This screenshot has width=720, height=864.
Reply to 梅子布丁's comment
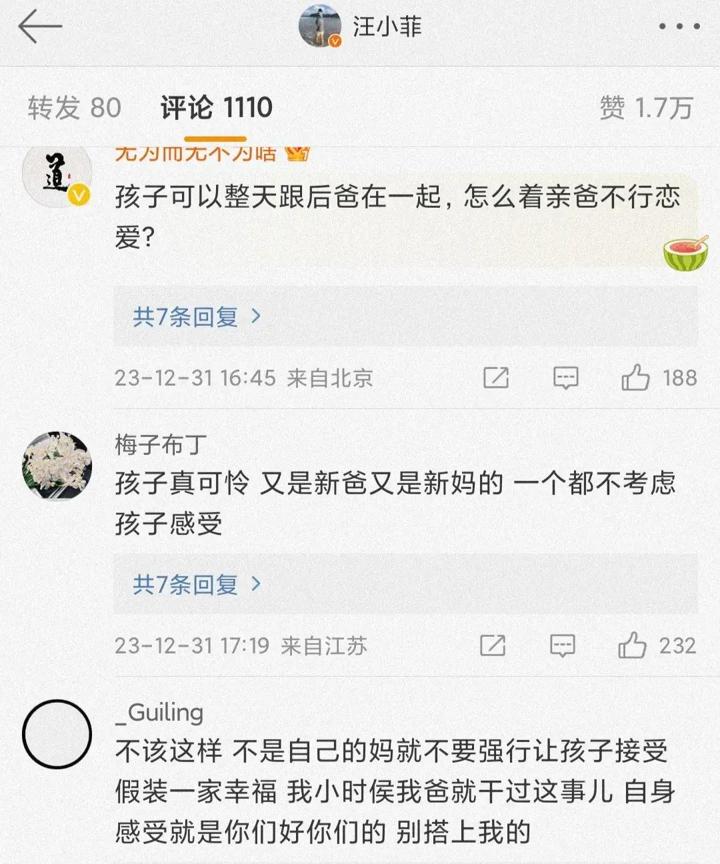(x=562, y=646)
